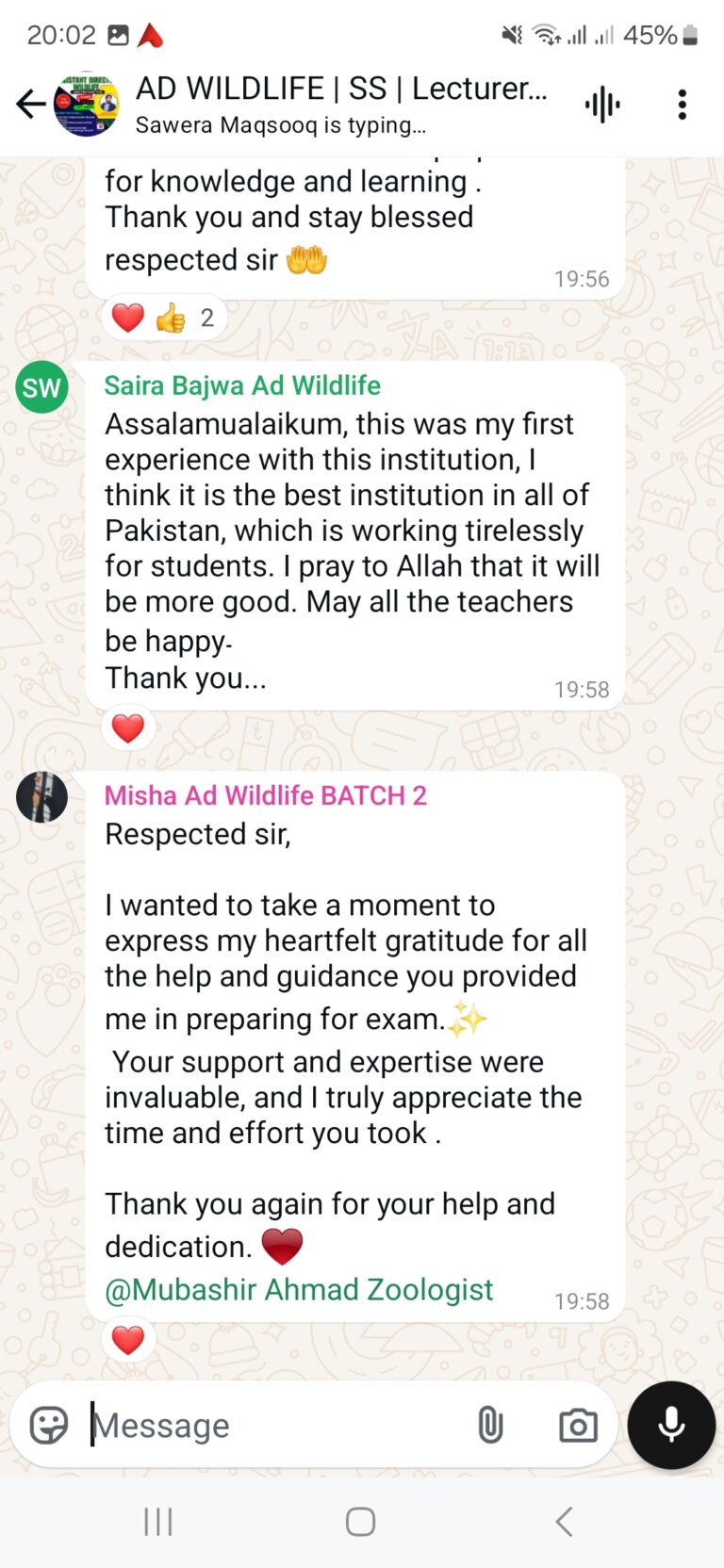Open the group profile picture
The width and height of the screenshot is (724, 1568).
tap(86, 105)
